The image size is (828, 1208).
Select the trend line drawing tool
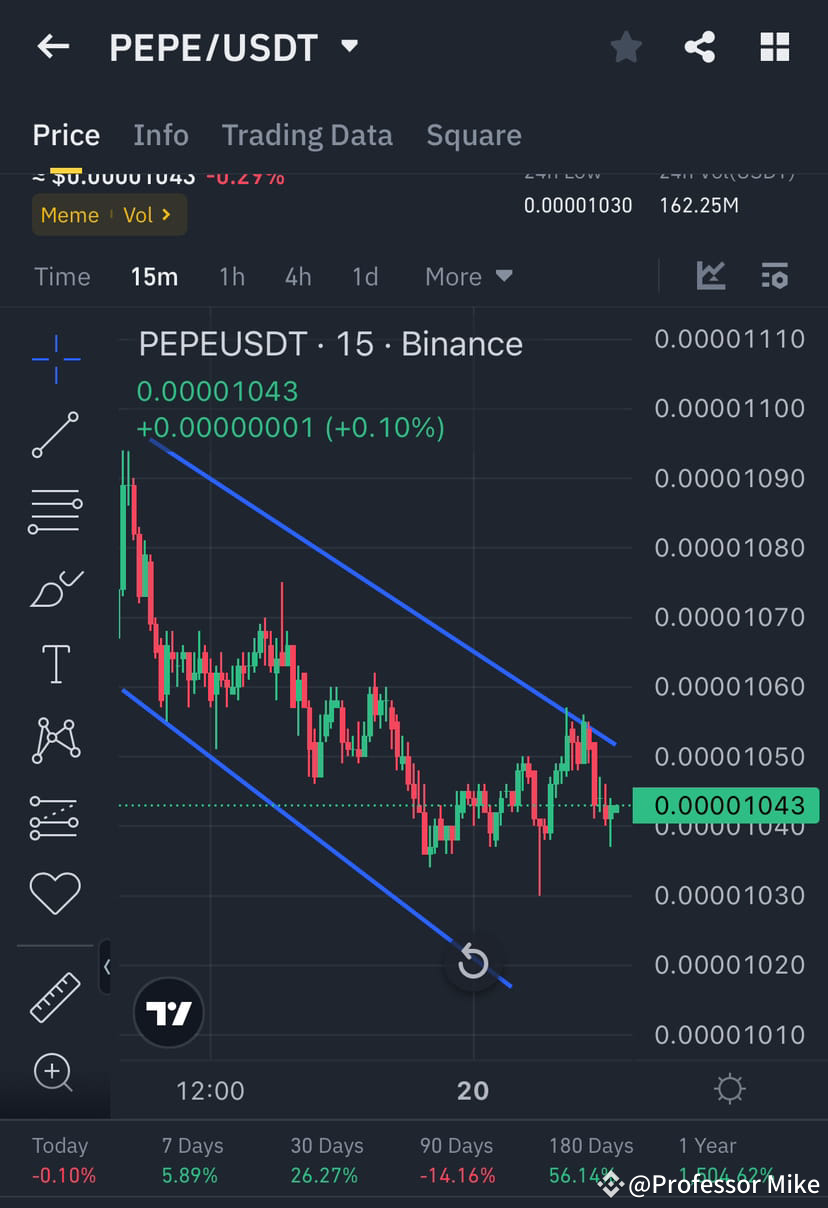coord(55,435)
